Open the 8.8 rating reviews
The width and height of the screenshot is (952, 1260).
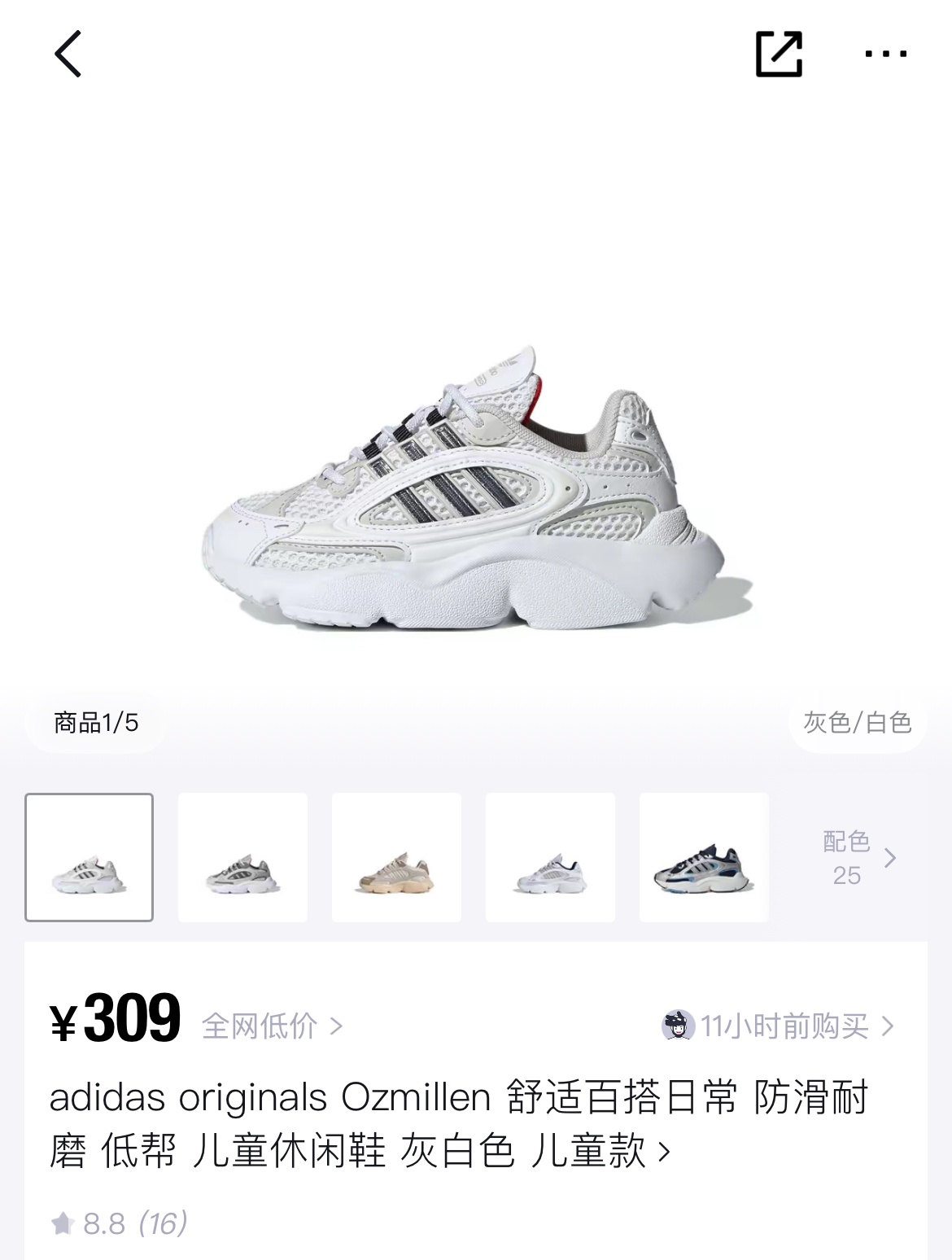coord(120,1223)
